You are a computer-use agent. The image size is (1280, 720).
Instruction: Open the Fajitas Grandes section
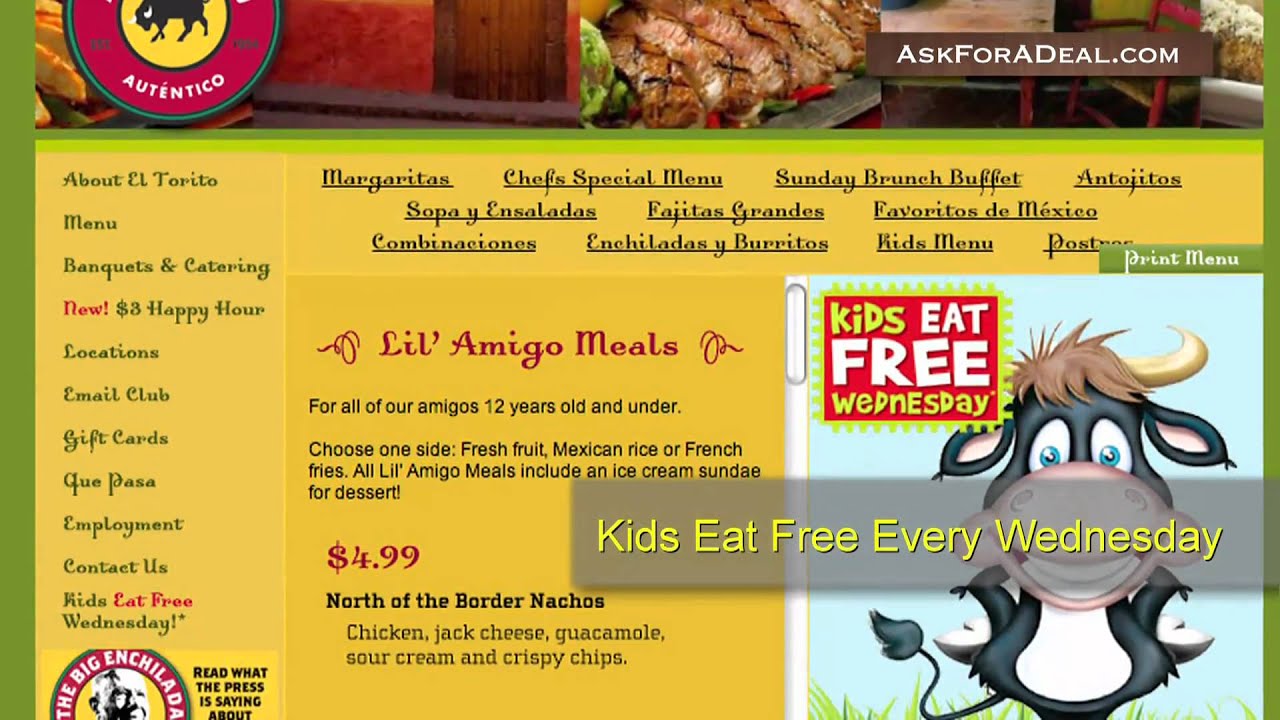coord(735,211)
